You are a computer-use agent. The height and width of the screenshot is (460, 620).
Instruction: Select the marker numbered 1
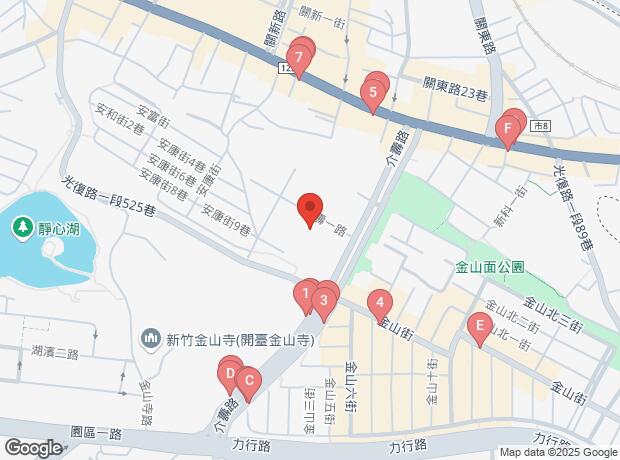coord(303,294)
